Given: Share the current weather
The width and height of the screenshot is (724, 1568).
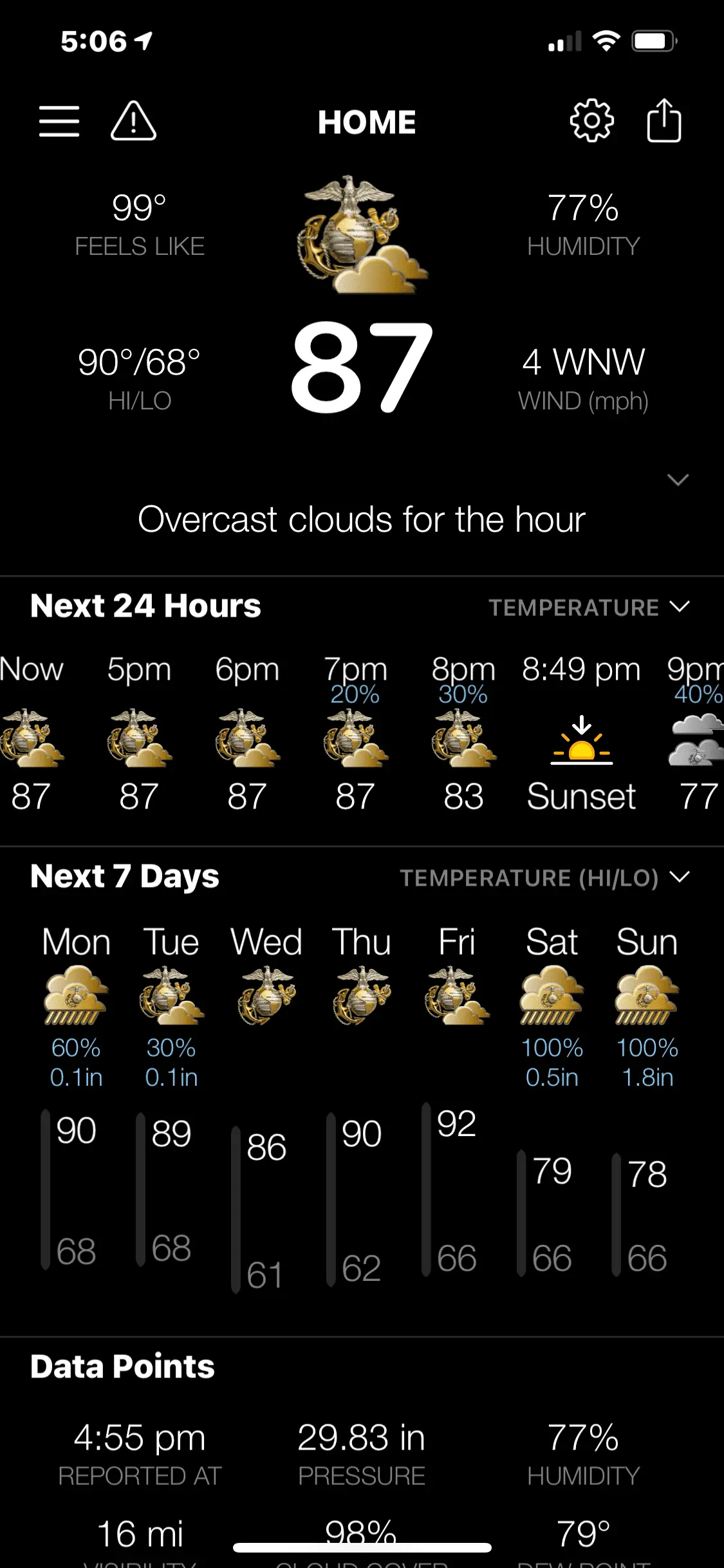Looking at the screenshot, I should [664, 121].
